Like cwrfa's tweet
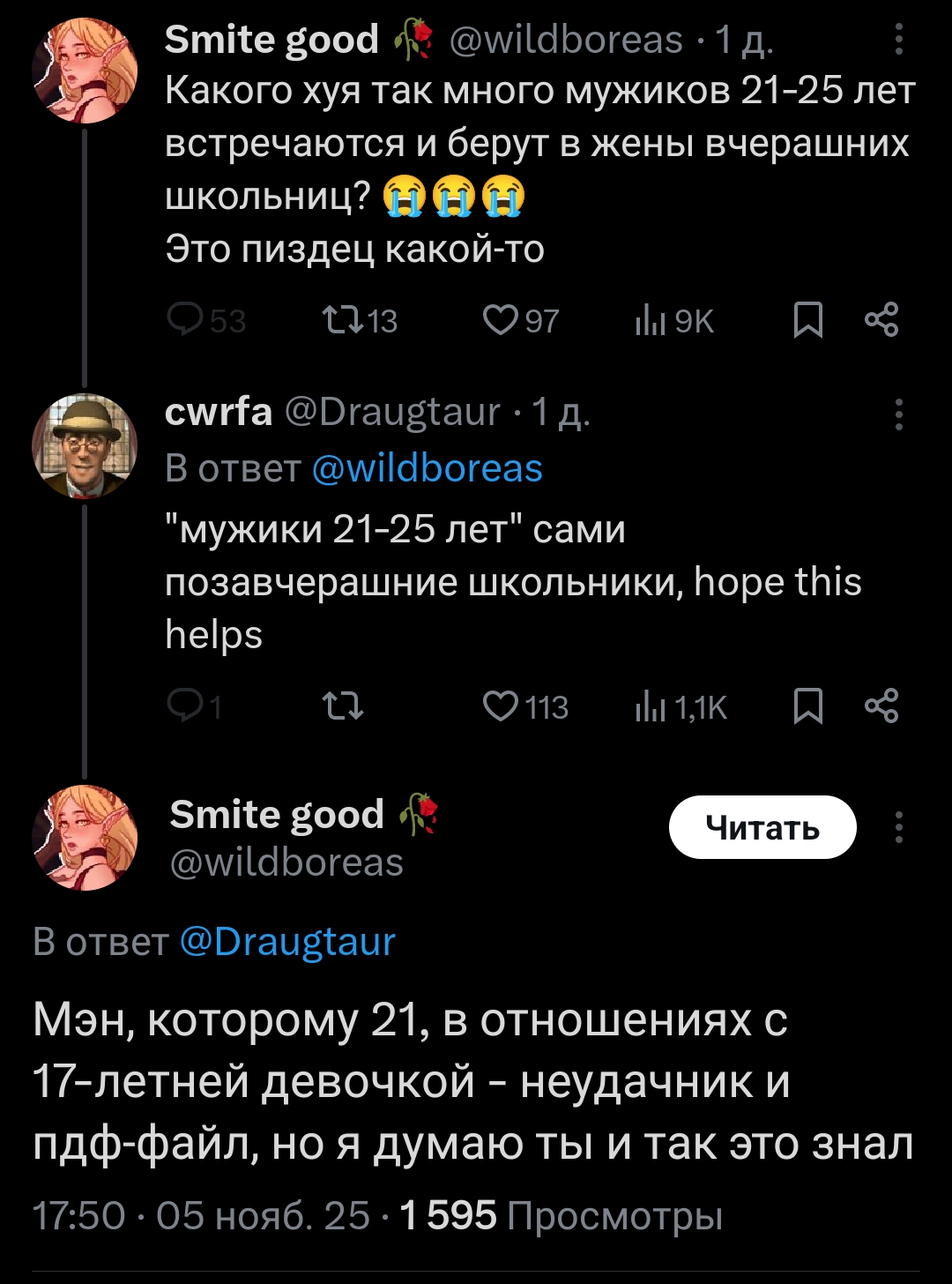This screenshot has width=952, height=1284. coord(501,706)
